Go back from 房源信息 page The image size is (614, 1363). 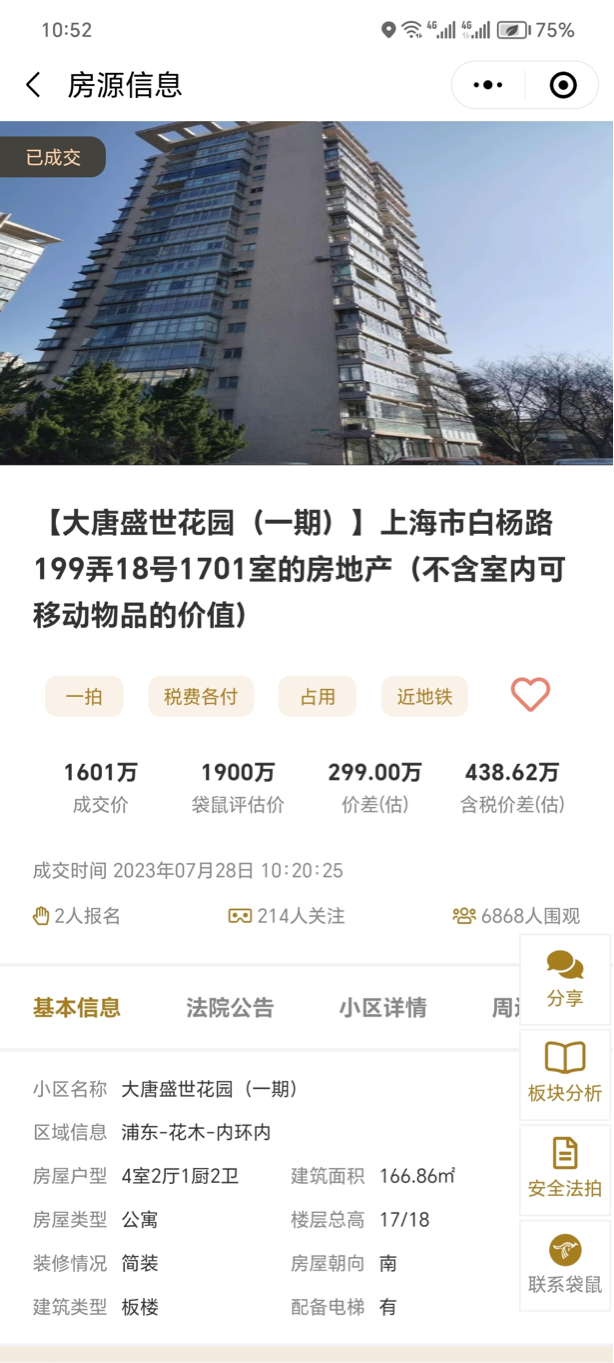pos(34,85)
